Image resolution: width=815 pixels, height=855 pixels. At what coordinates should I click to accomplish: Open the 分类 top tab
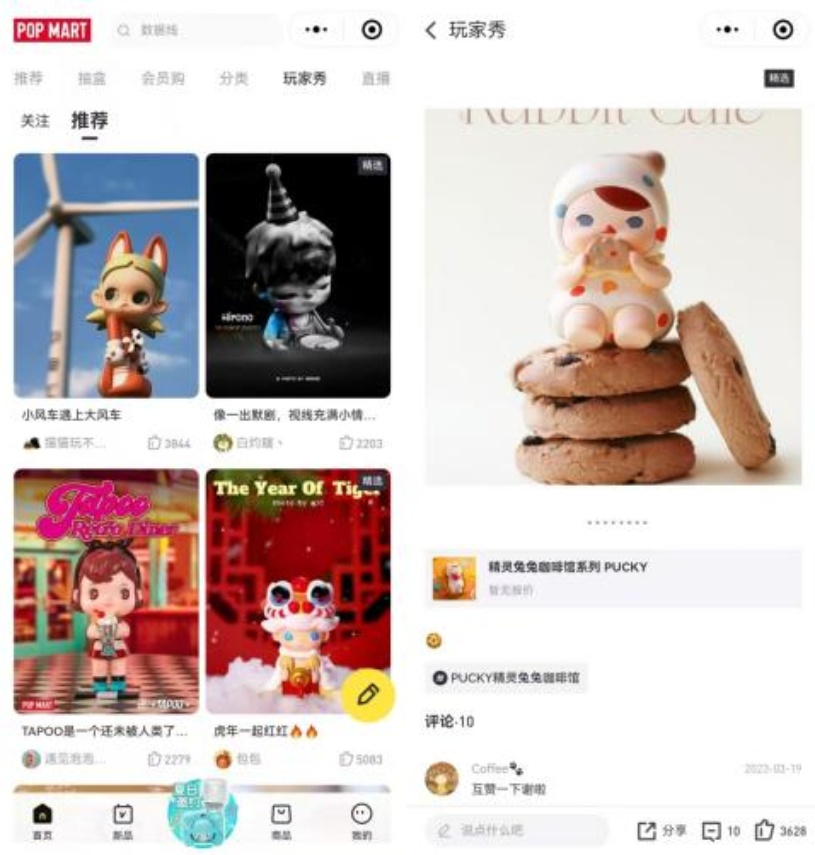(x=233, y=78)
